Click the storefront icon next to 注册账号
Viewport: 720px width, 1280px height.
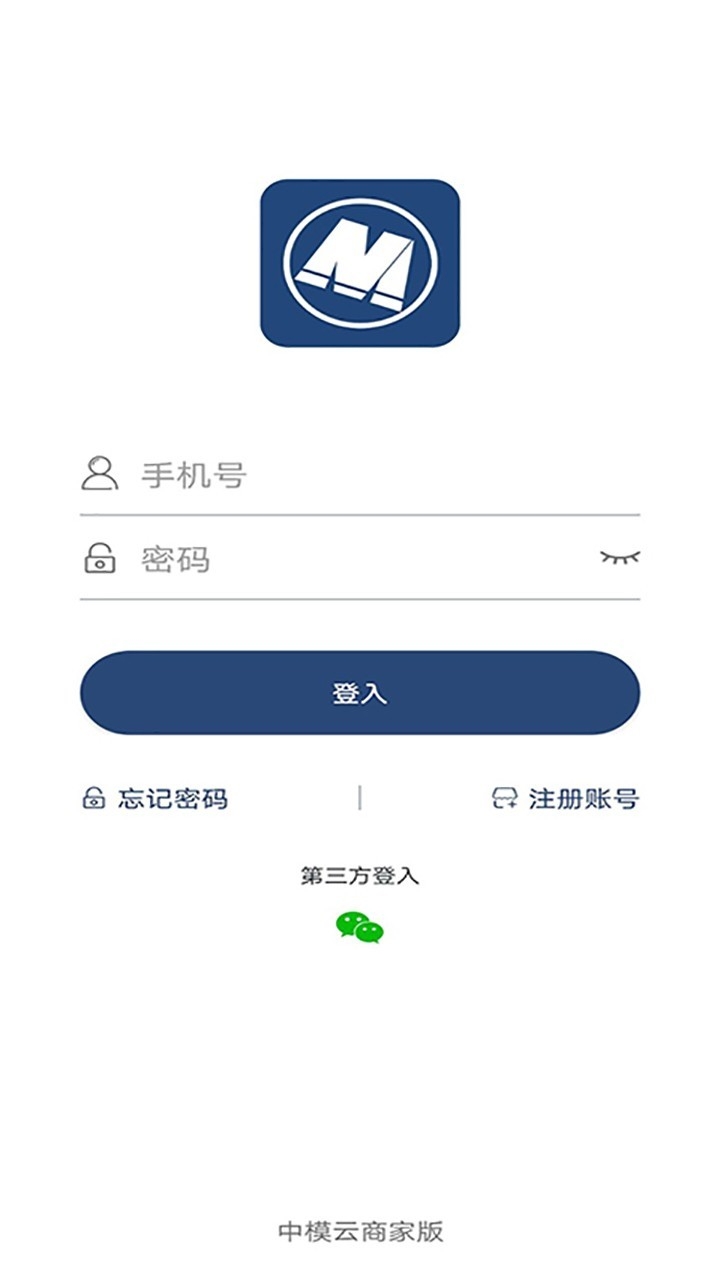click(x=504, y=799)
